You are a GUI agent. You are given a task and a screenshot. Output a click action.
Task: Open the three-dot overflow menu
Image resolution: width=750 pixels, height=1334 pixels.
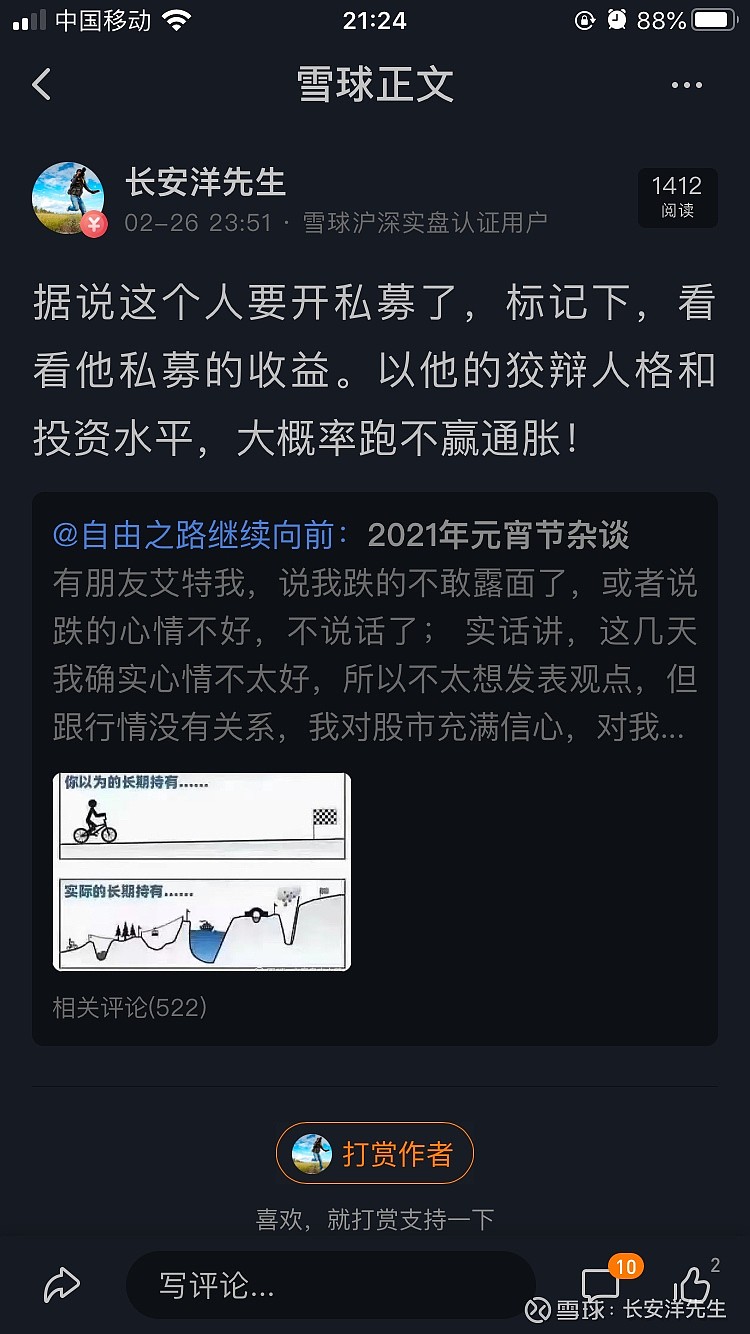click(x=687, y=85)
